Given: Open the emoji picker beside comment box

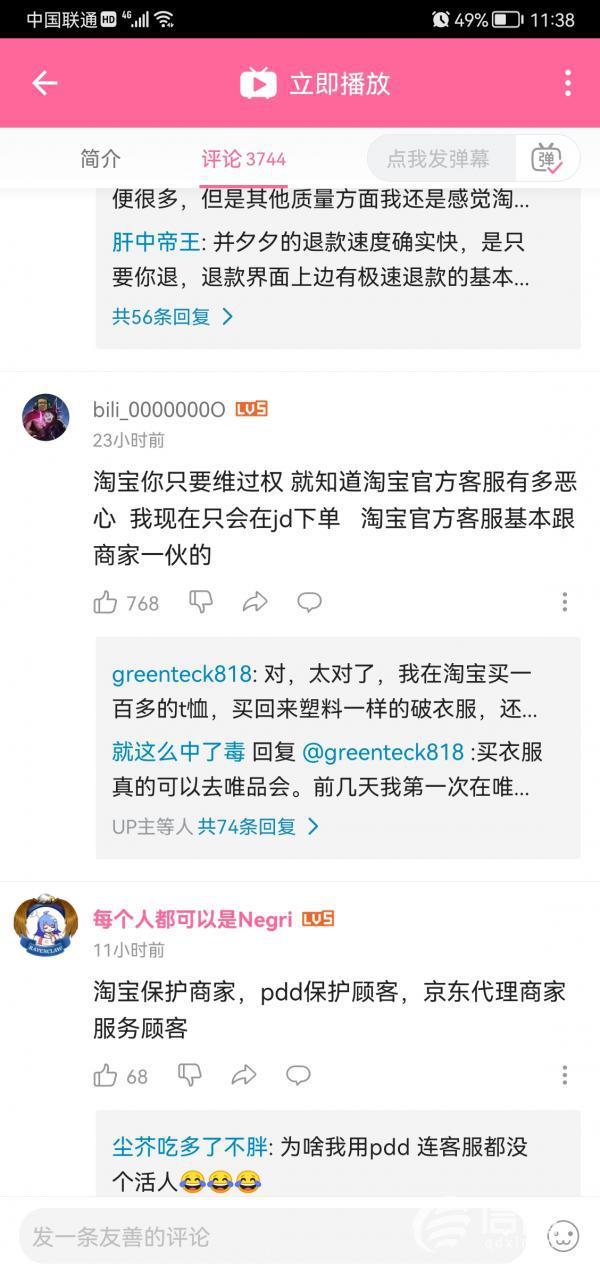Looking at the screenshot, I should point(563,1236).
